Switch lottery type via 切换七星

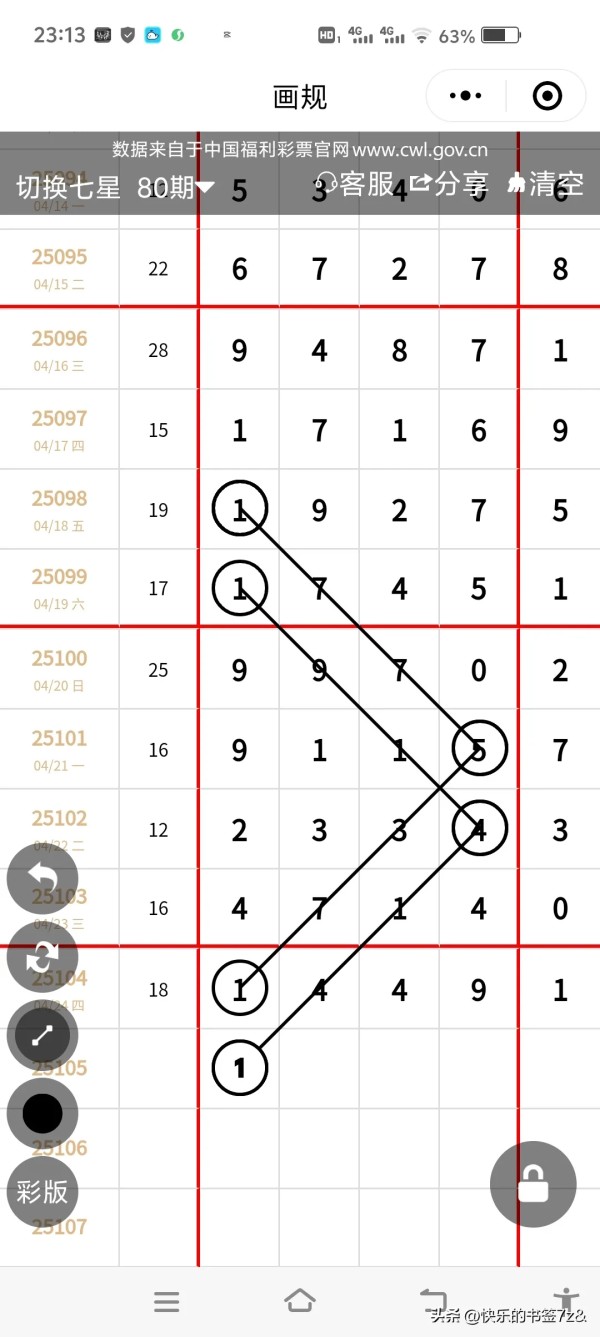[x=68, y=186]
